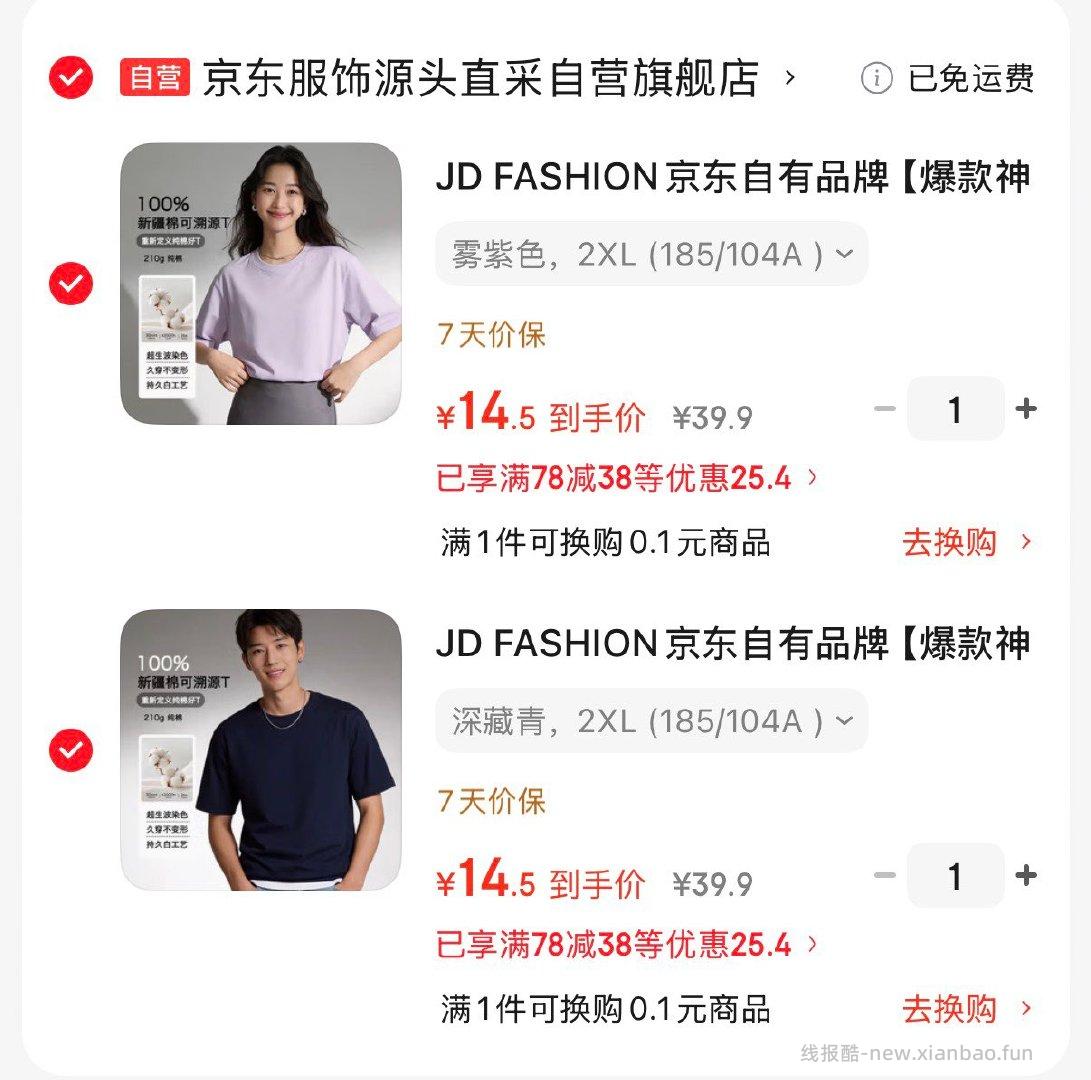The width and height of the screenshot is (1091, 1080).
Task: View 雾紫色 item's 满78减38 discount details
Action: coord(627,478)
